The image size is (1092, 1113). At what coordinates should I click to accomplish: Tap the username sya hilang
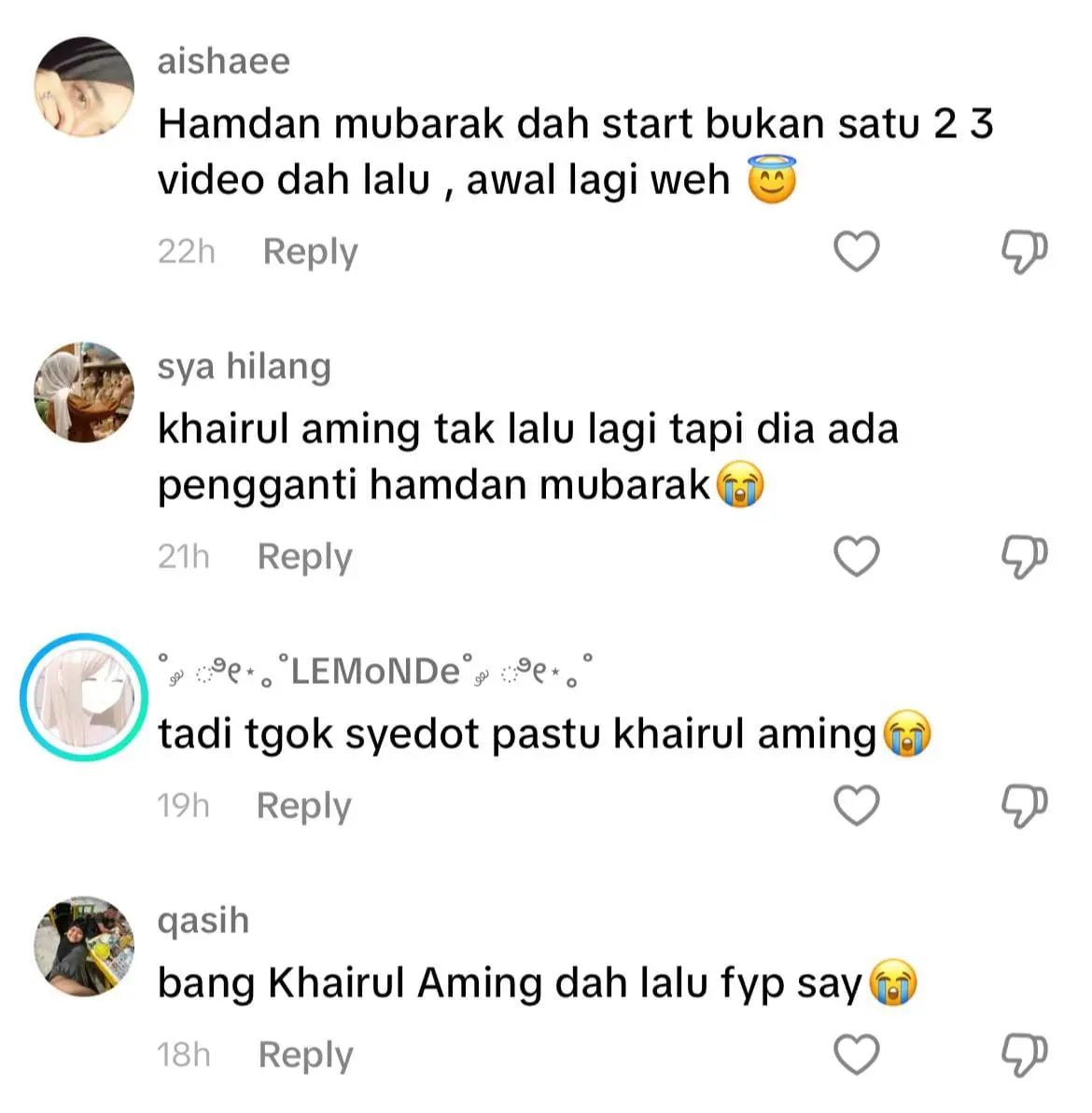pyautogui.click(x=244, y=367)
